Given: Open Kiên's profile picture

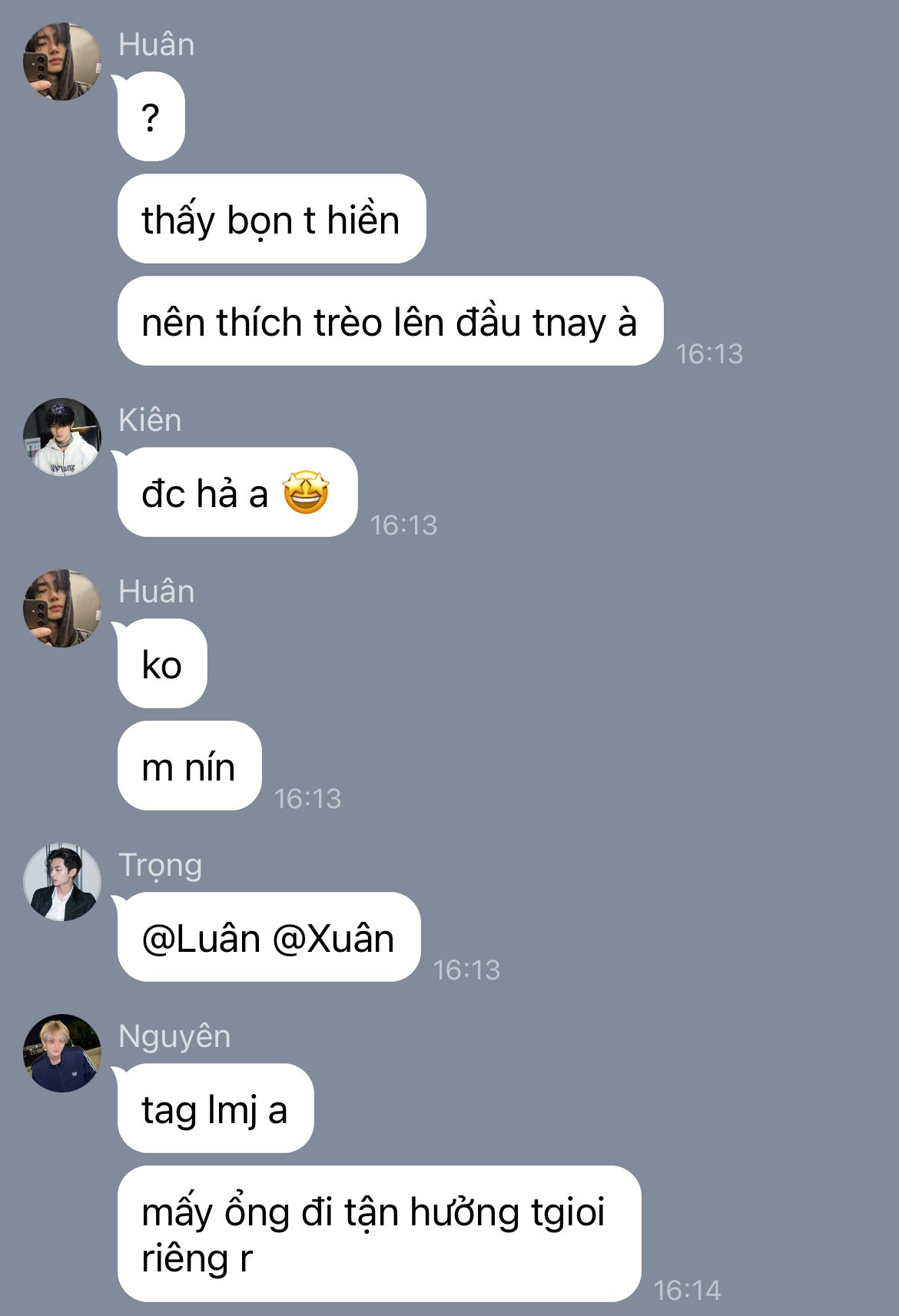Looking at the screenshot, I should pyautogui.click(x=62, y=437).
